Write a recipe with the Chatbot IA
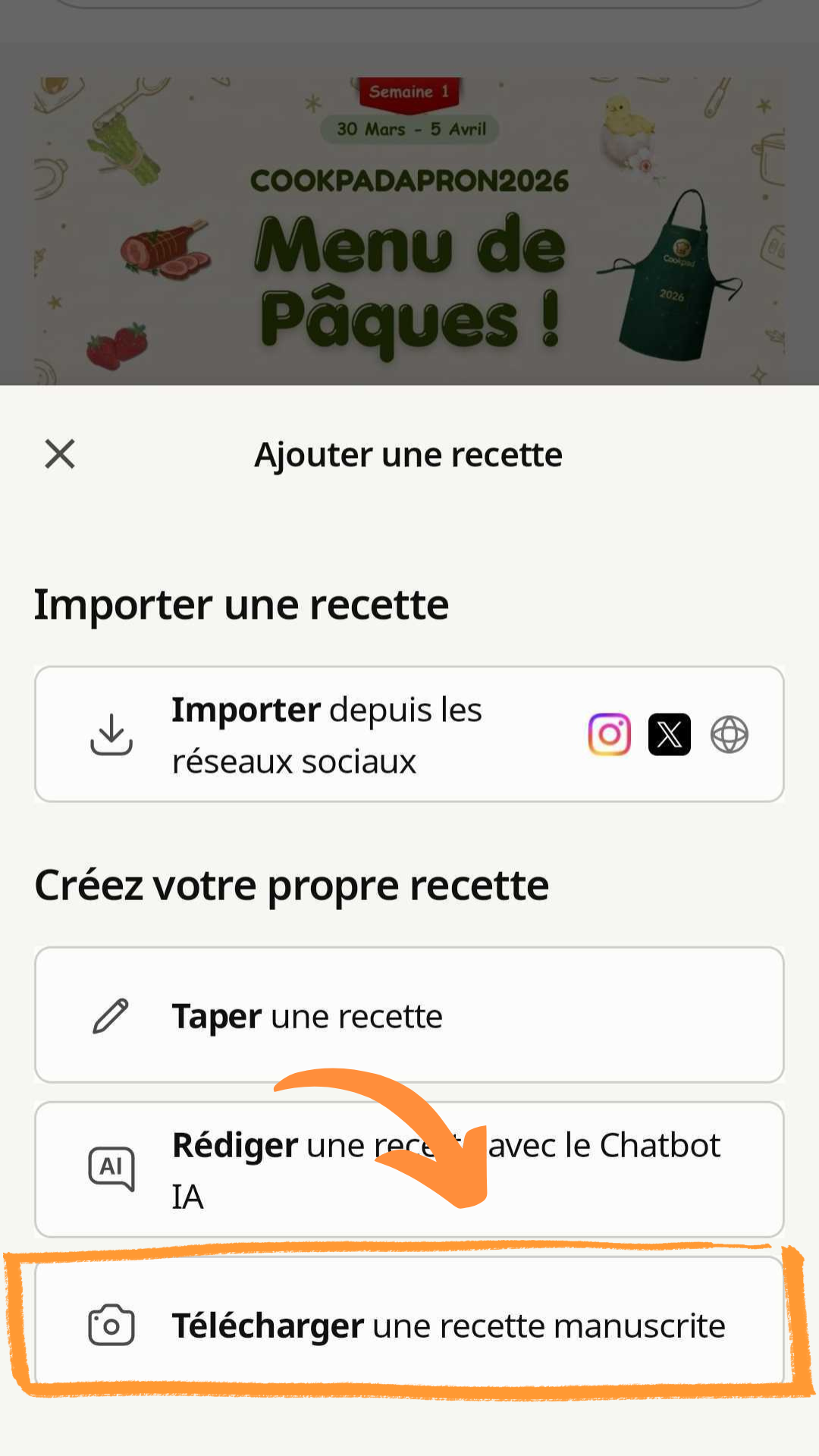The width and height of the screenshot is (819, 1456). 409,1169
